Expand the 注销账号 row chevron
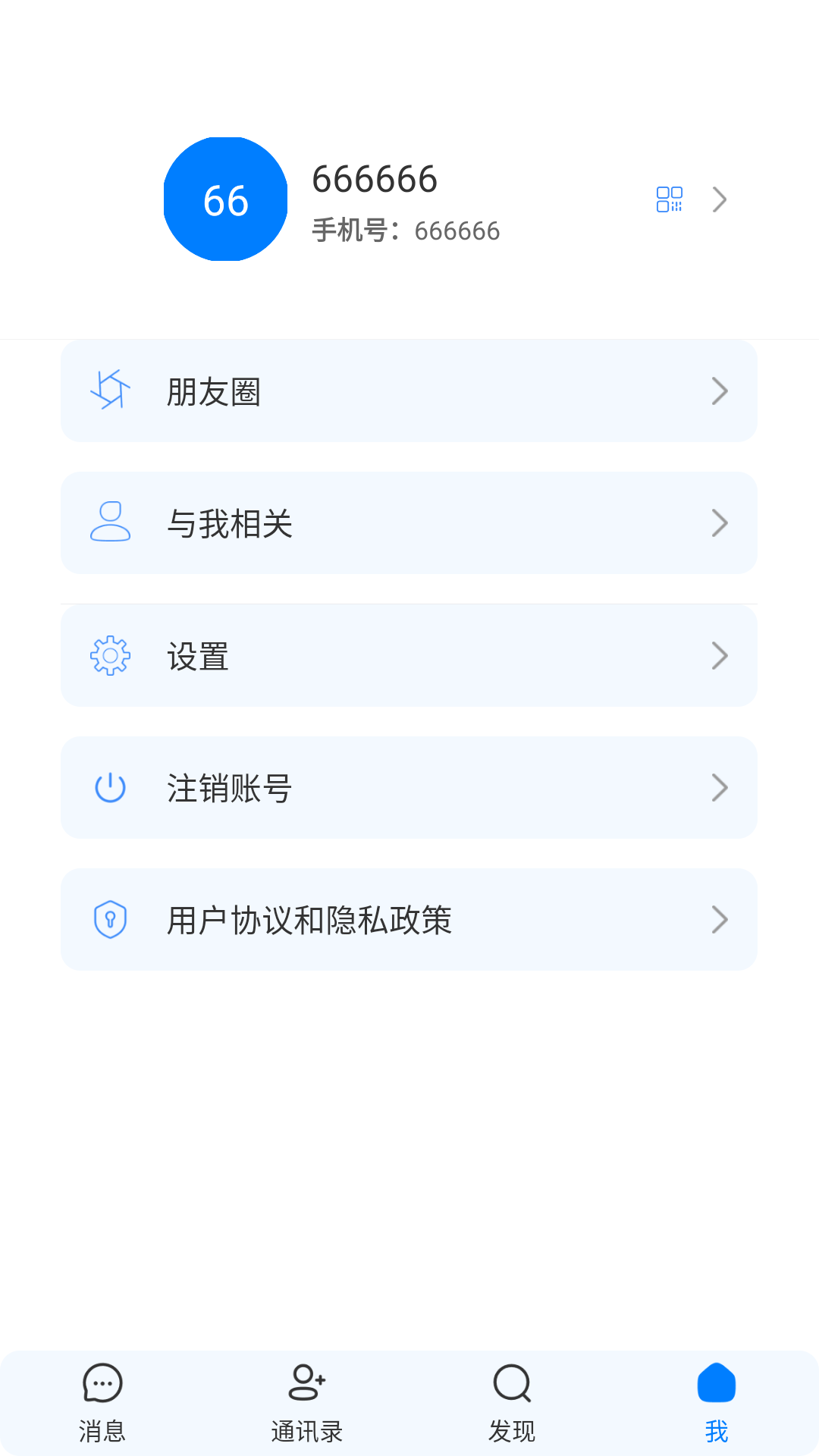The width and height of the screenshot is (819, 1456). [720, 787]
